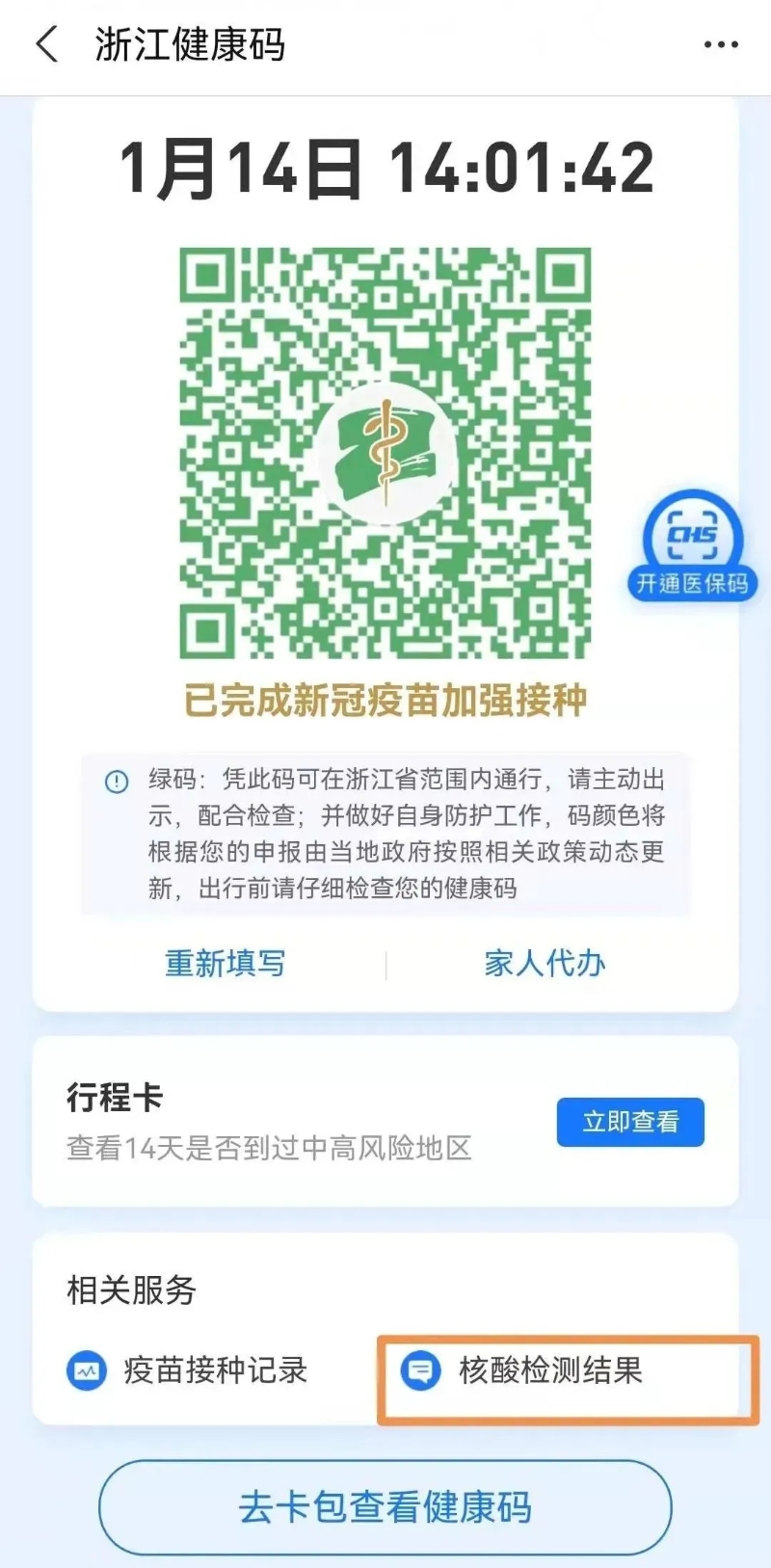Select 重新填写 to refill the declaration

click(x=225, y=963)
